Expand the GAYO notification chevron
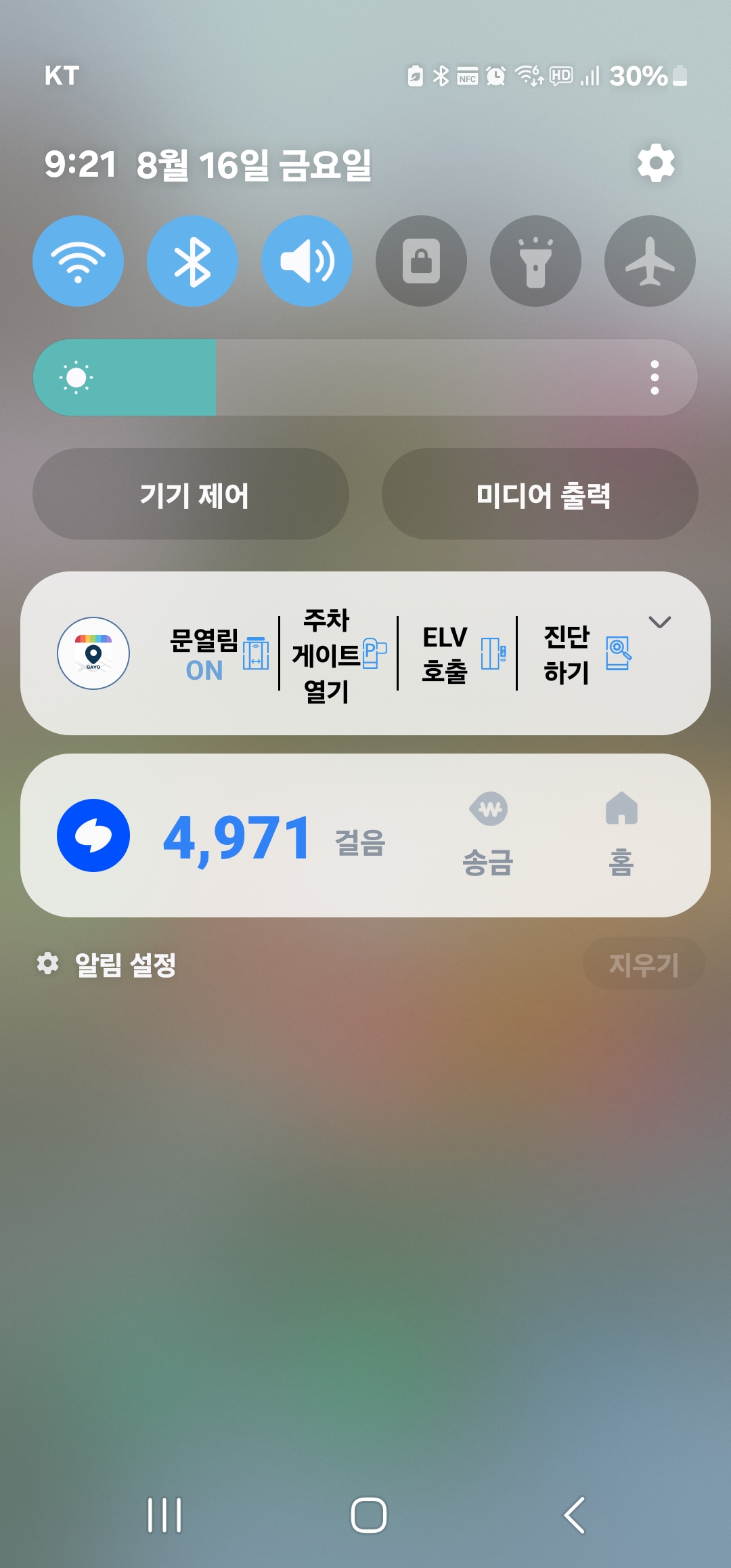 (660, 622)
